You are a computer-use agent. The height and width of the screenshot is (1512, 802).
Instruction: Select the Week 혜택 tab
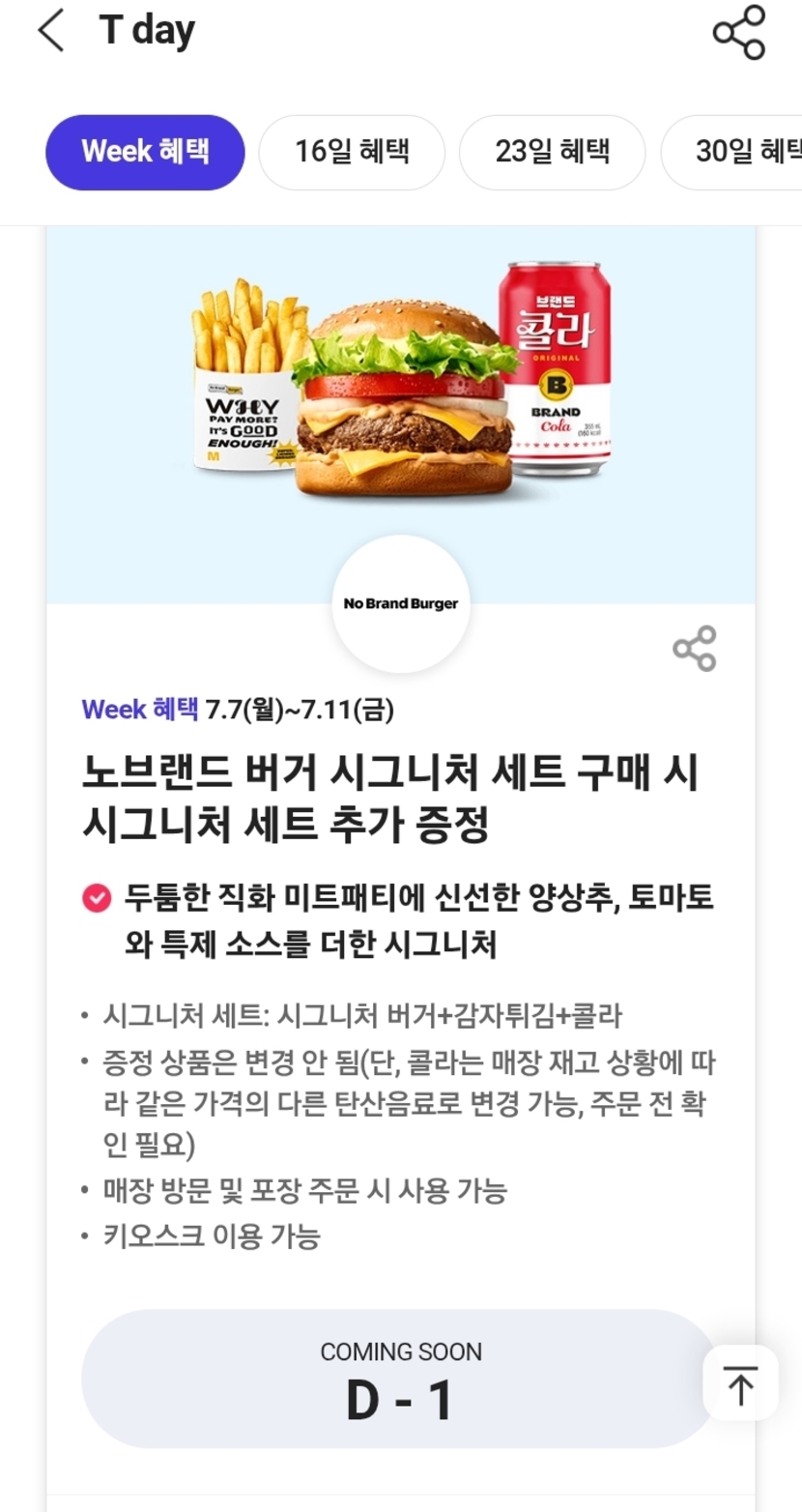(145, 152)
